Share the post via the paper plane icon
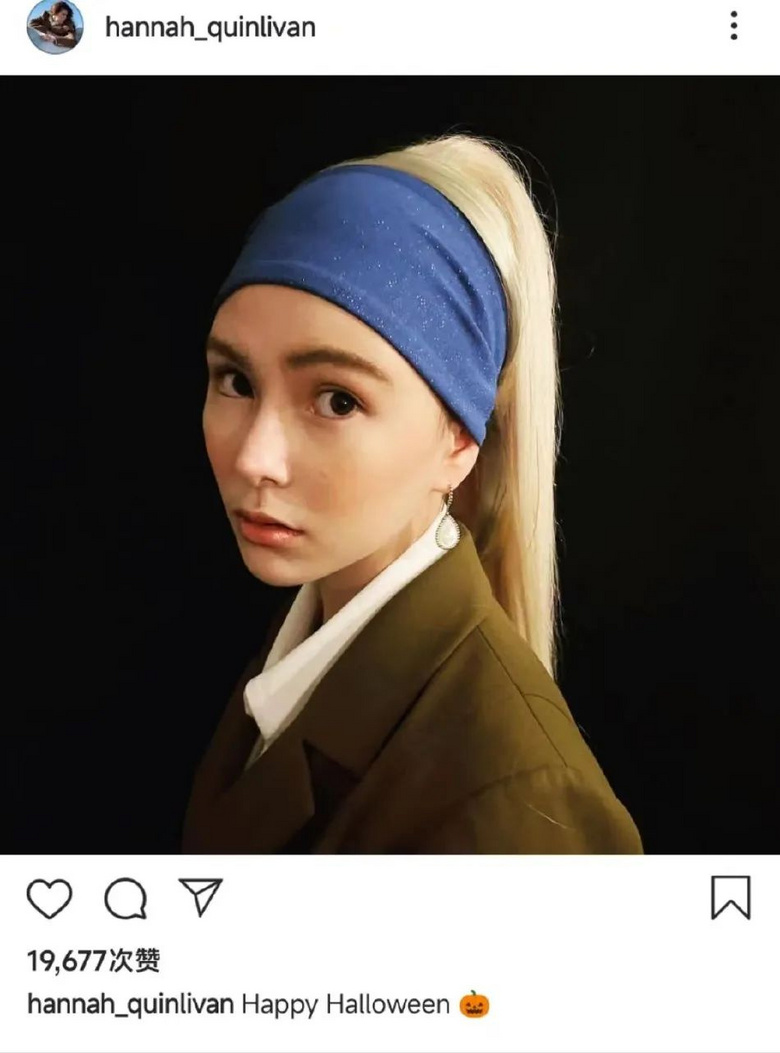The height and width of the screenshot is (1053, 780). coord(201,896)
